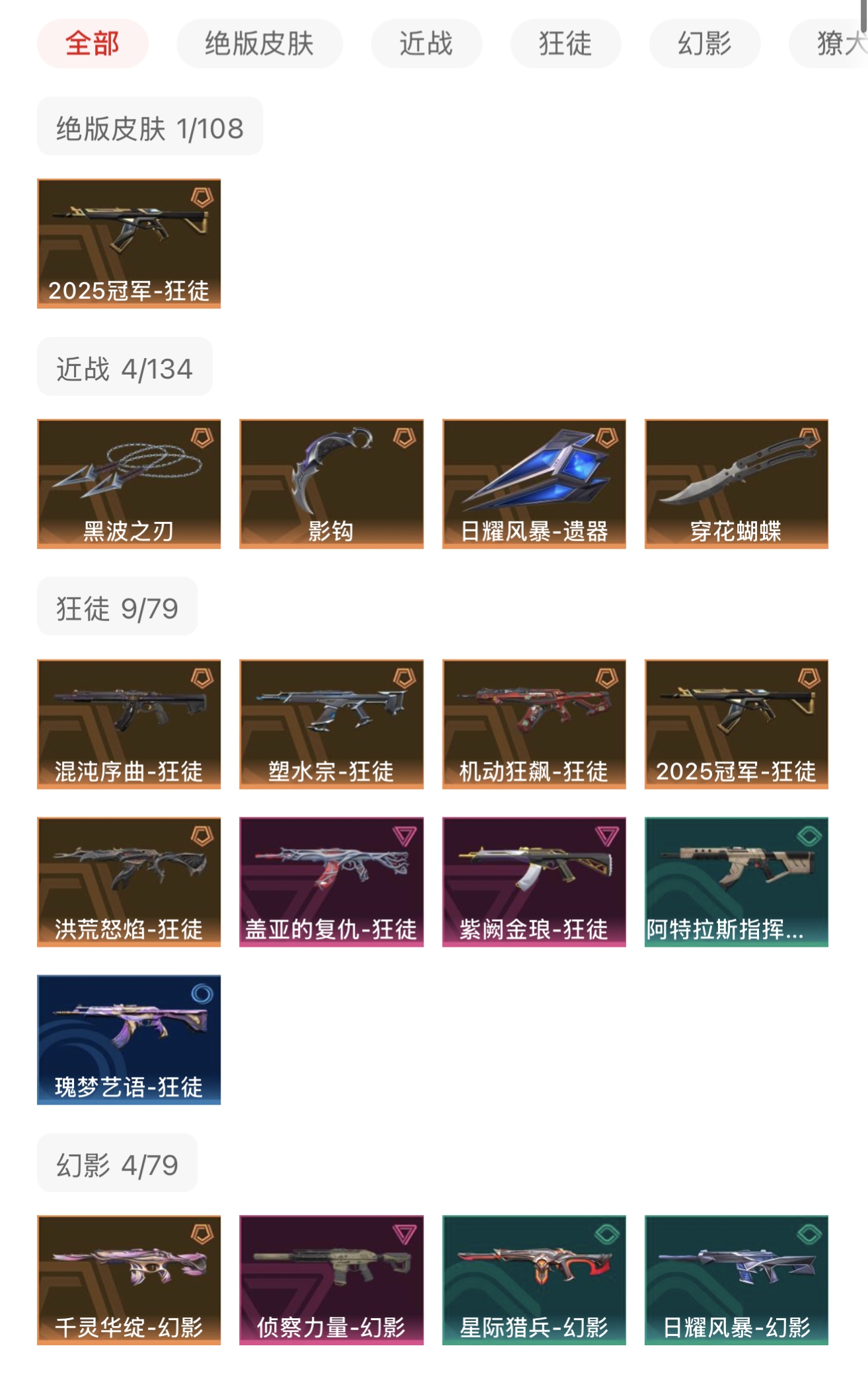
Task: Open the 机动狂飙-狂徒 skin tile
Action: (x=534, y=724)
